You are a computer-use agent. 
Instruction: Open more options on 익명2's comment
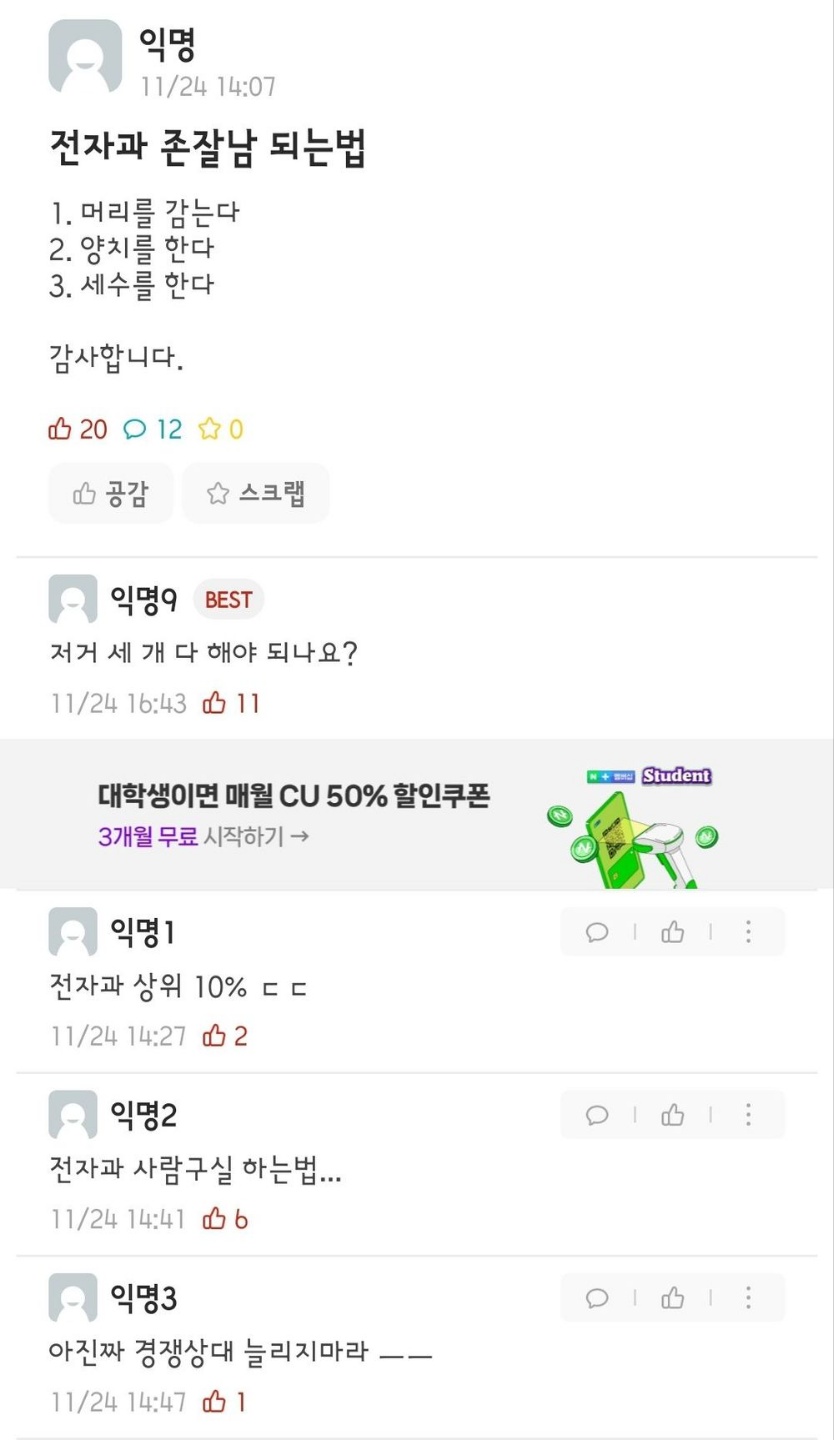tap(748, 1115)
